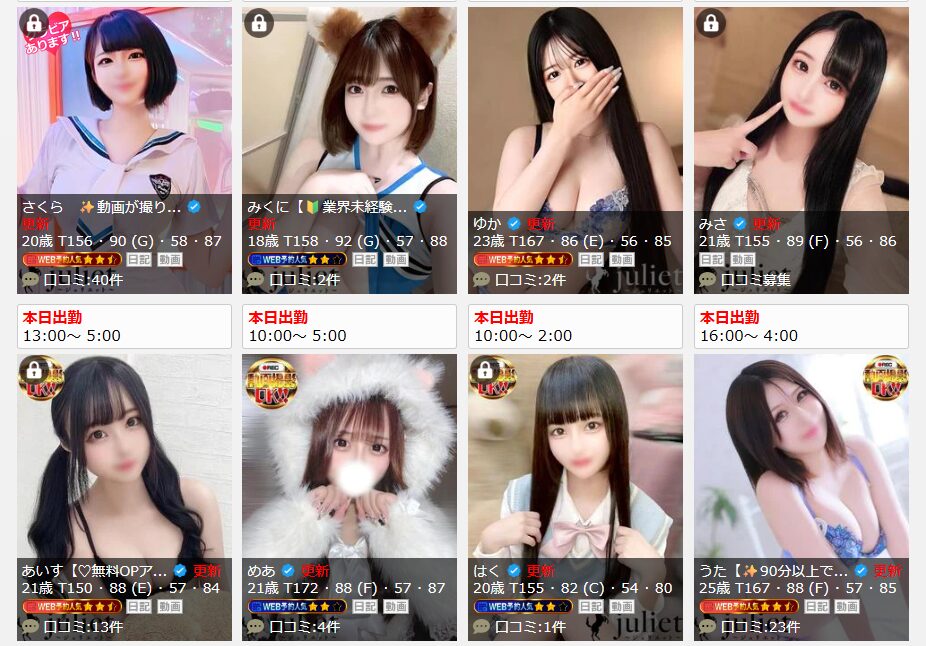Open うた's profile card
Screen dimensions: 926x646
pos(801,460)
